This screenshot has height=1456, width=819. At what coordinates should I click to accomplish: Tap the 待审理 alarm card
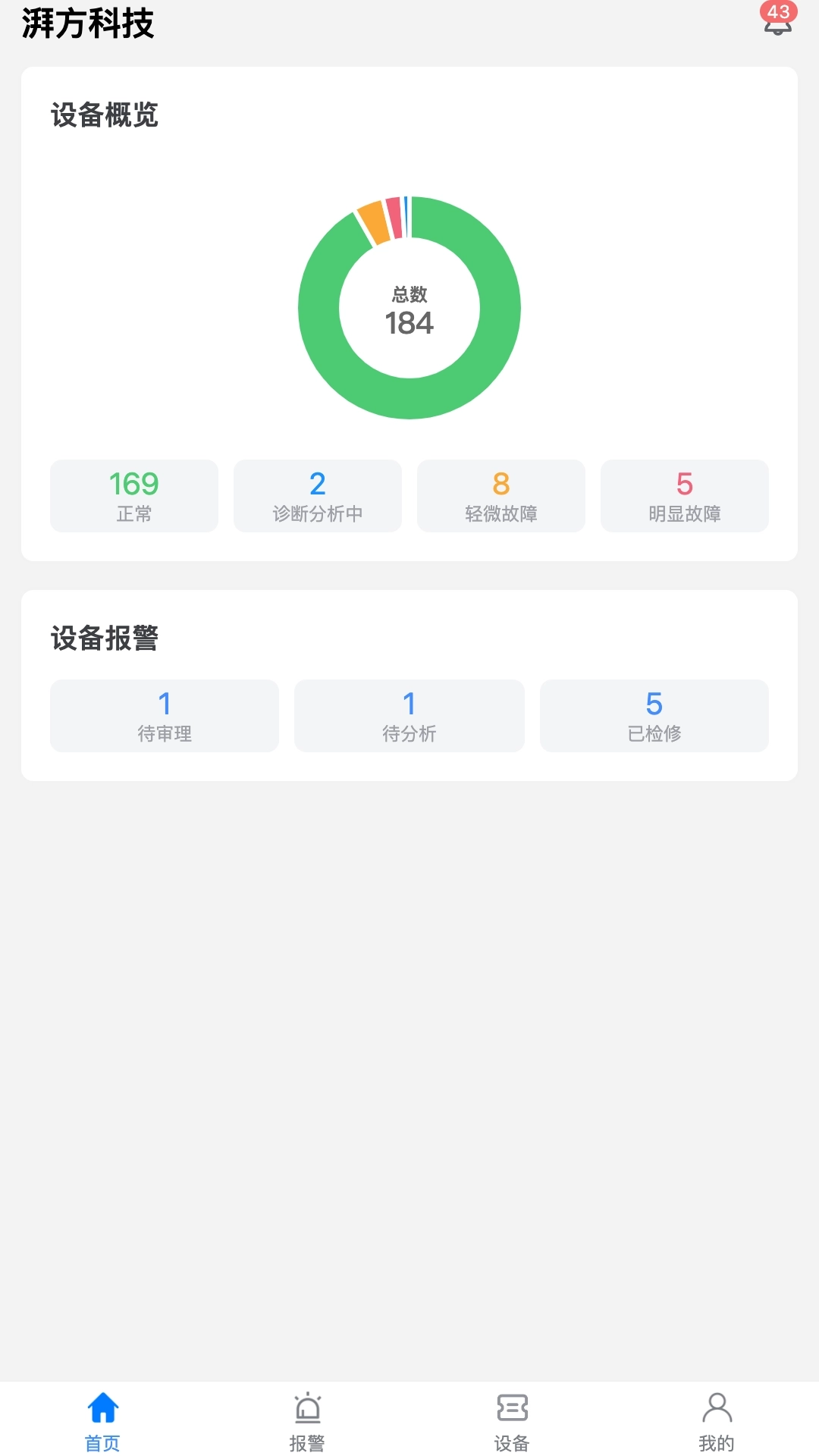click(164, 715)
